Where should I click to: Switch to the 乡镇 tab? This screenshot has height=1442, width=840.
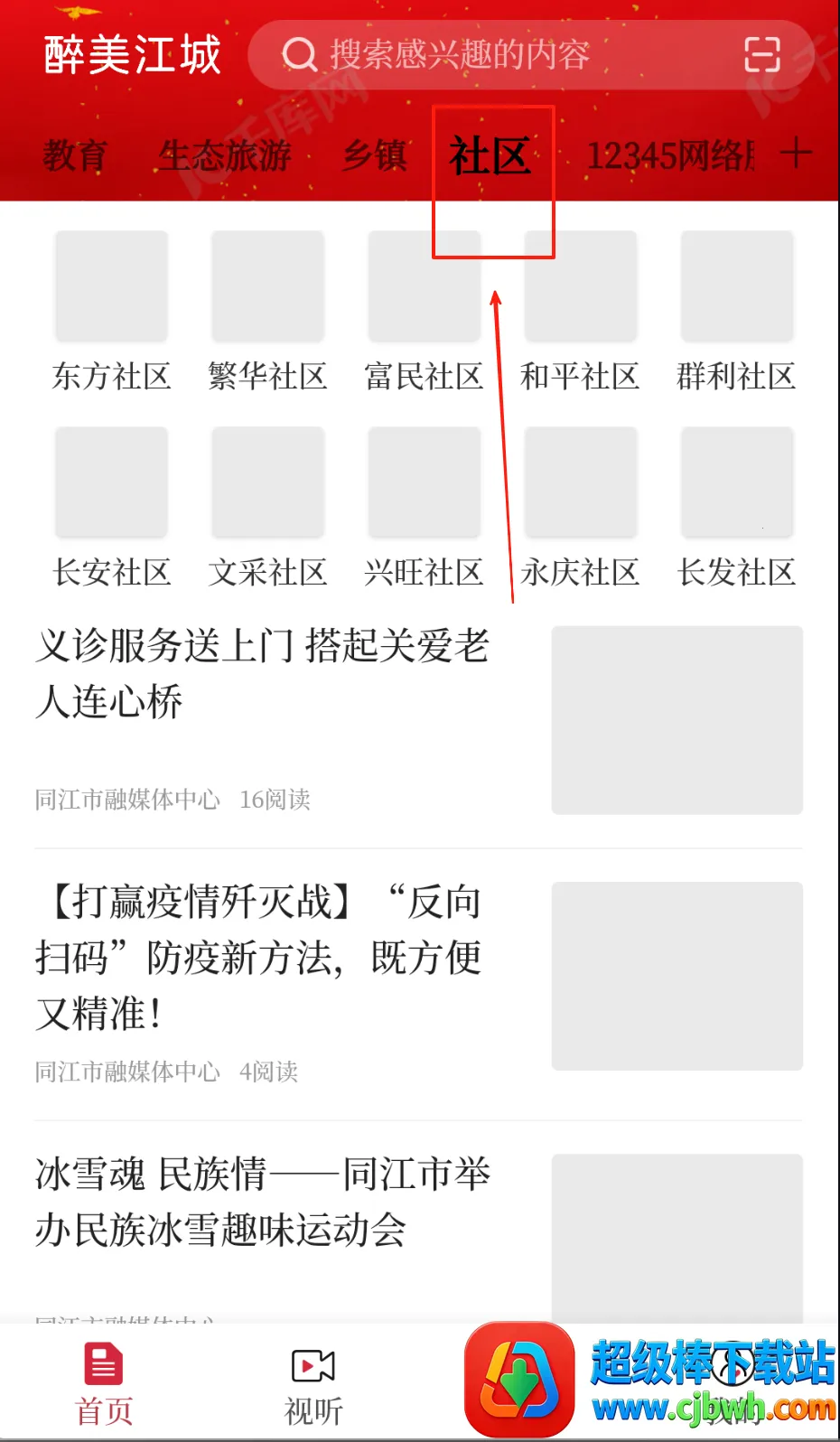pyautogui.click(x=375, y=155)
